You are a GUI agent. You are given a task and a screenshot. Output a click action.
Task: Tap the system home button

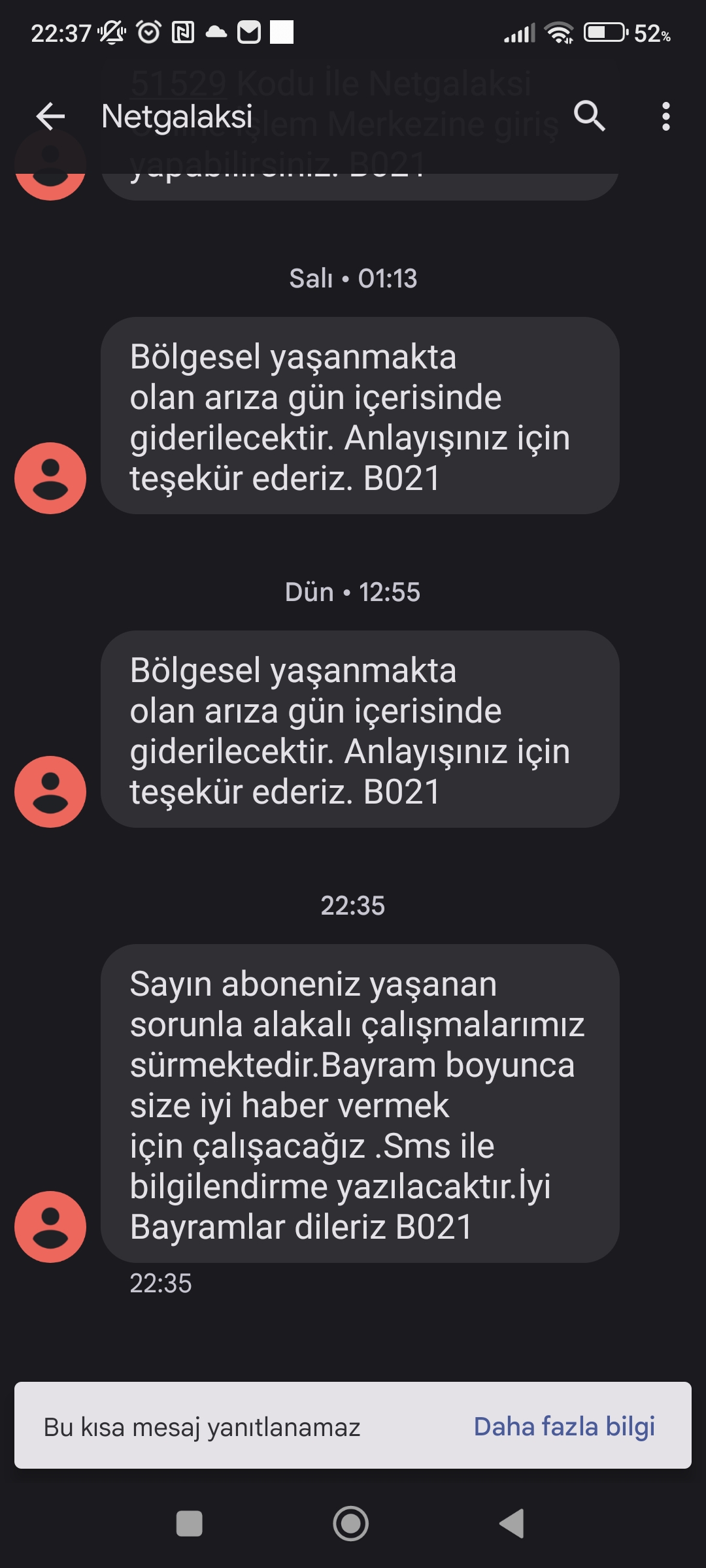351,1523
